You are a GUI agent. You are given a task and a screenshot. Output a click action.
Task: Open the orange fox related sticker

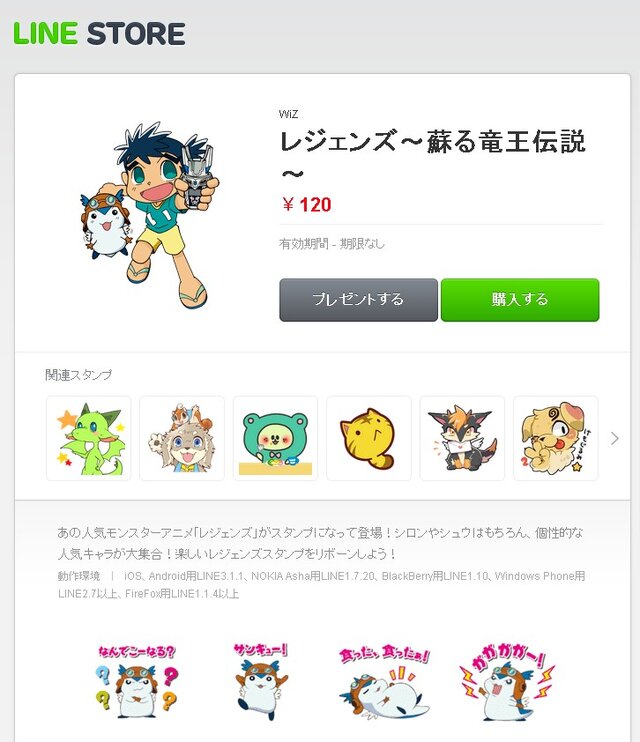click(x=462, y=438)
